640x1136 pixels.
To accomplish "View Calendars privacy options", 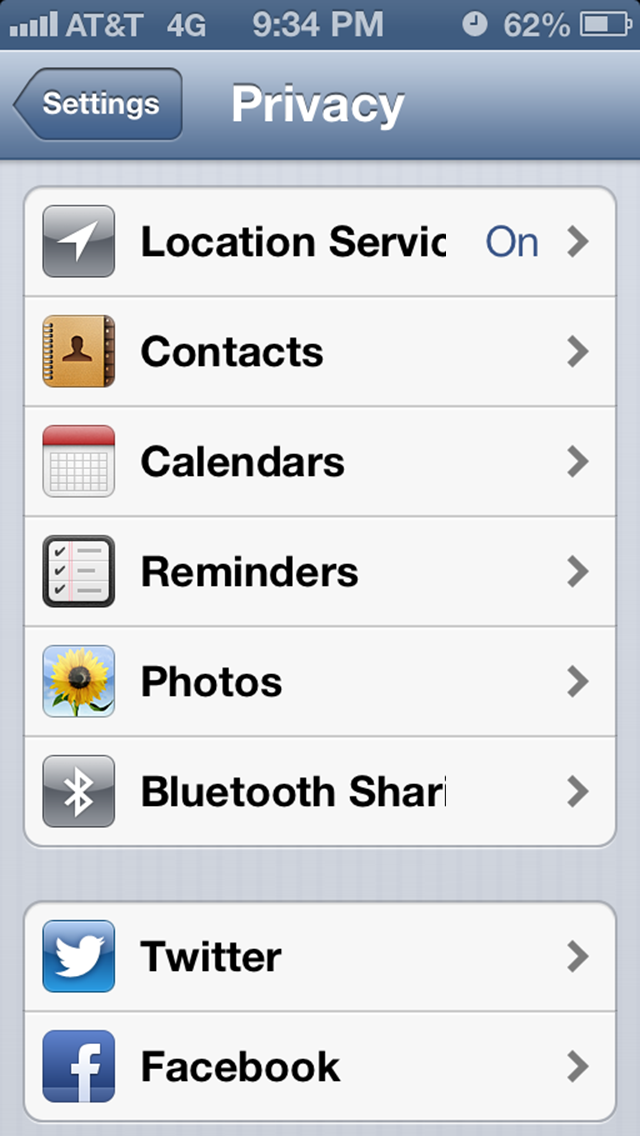I will [x=319, y=462].
